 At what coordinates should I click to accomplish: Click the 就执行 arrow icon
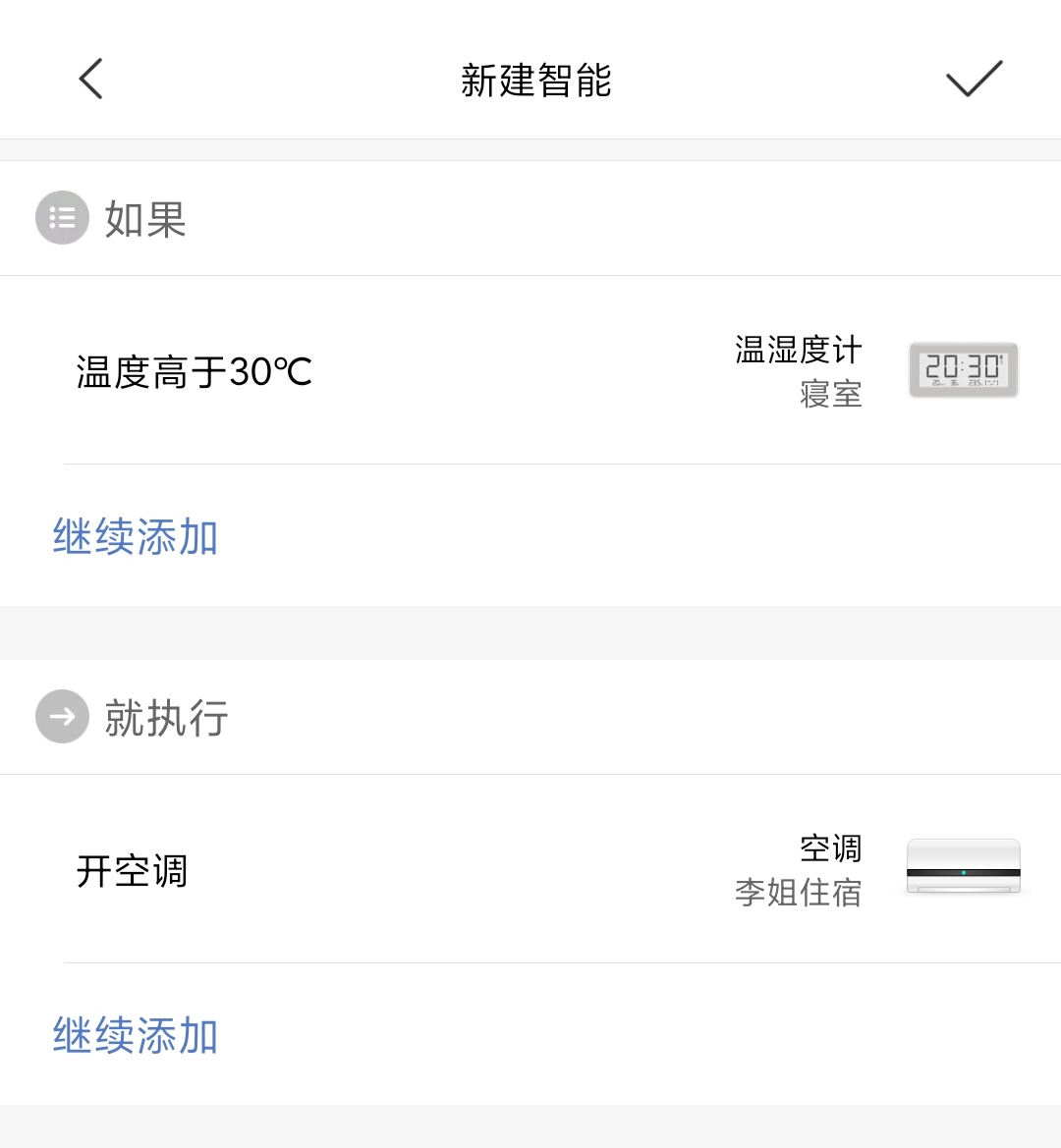[x=61, y=717]
